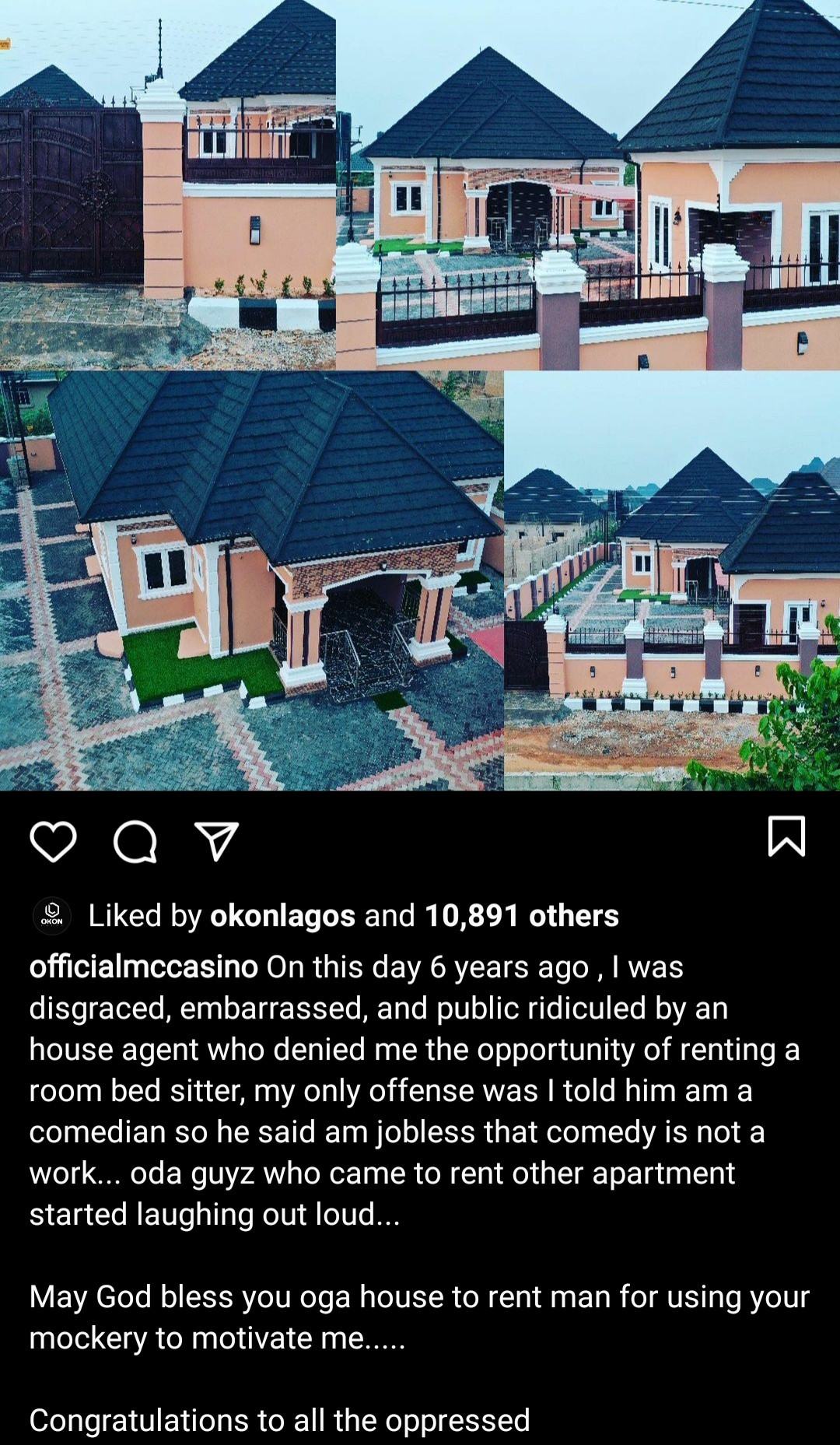Share this post via the paper plane
Screen dimensions: 840x1445
(216, 841)
